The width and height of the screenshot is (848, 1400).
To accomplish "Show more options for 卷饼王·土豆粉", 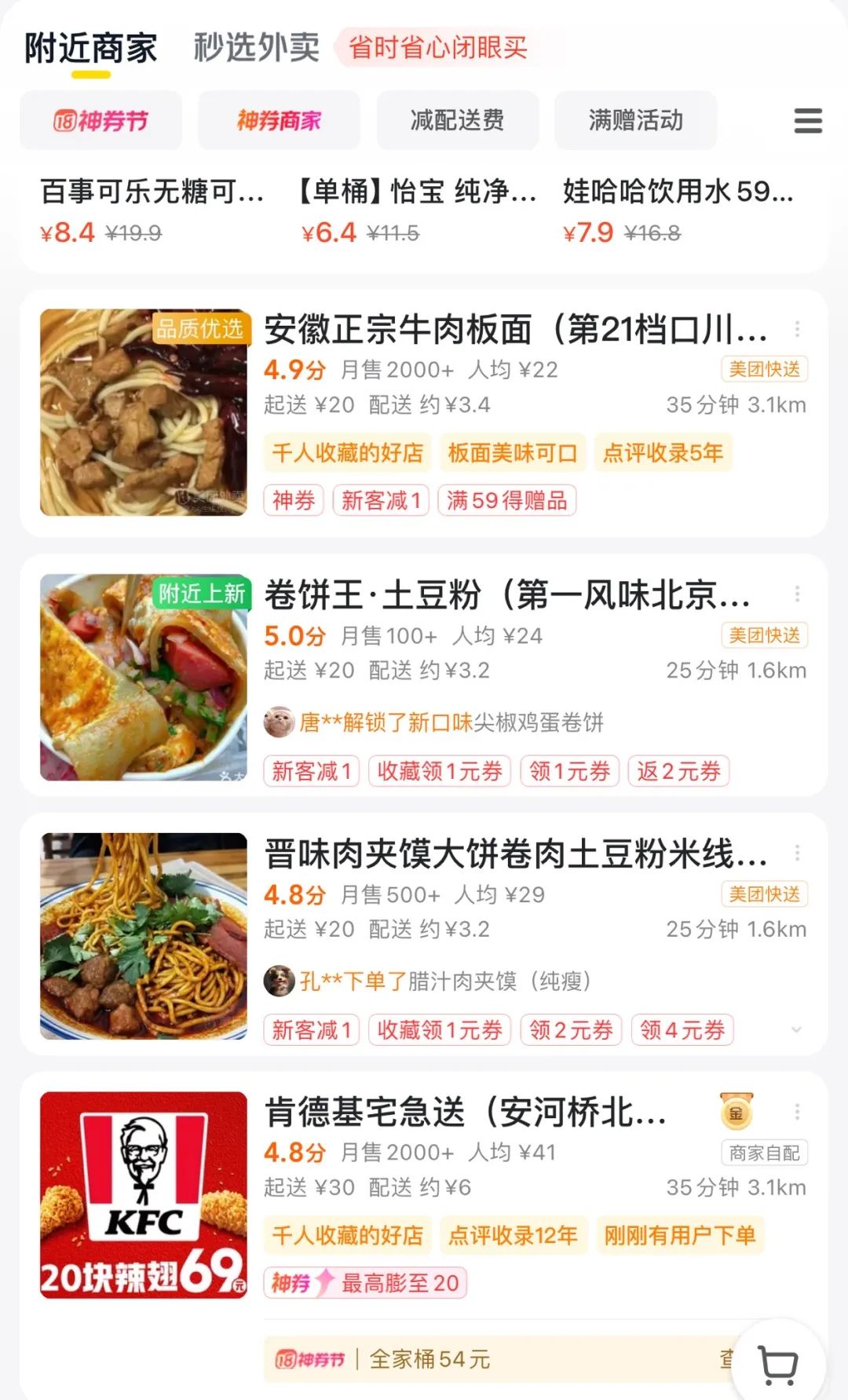I will pos(797,594).
